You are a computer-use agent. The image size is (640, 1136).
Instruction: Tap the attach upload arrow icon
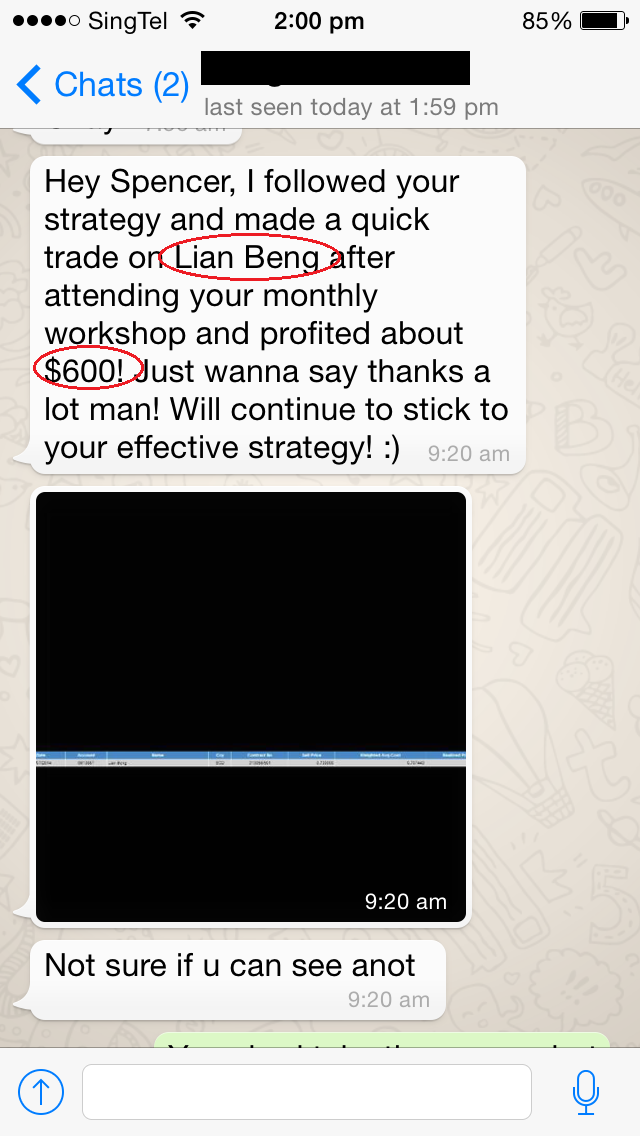[x=41, y=1092]
